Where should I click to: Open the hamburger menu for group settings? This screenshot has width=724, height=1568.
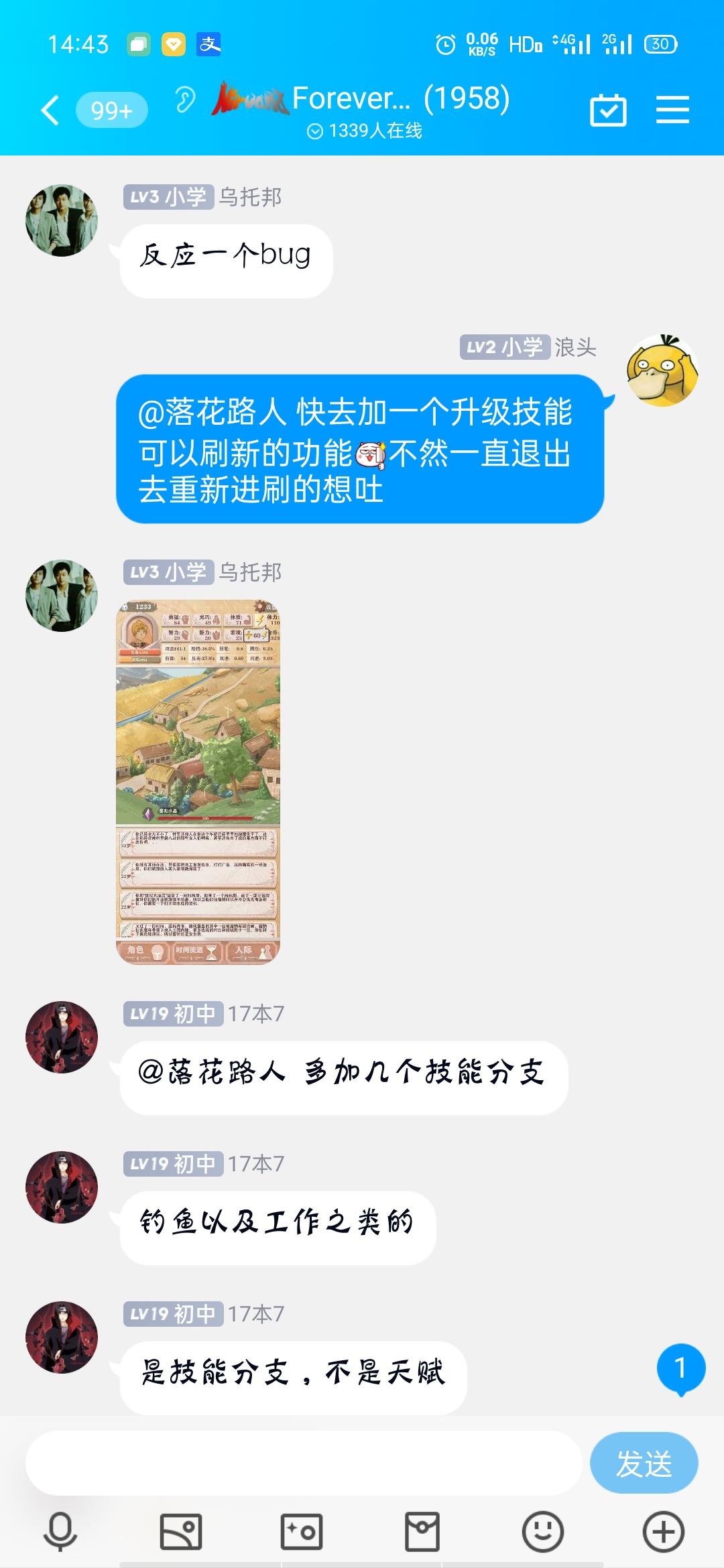point(673,111)
